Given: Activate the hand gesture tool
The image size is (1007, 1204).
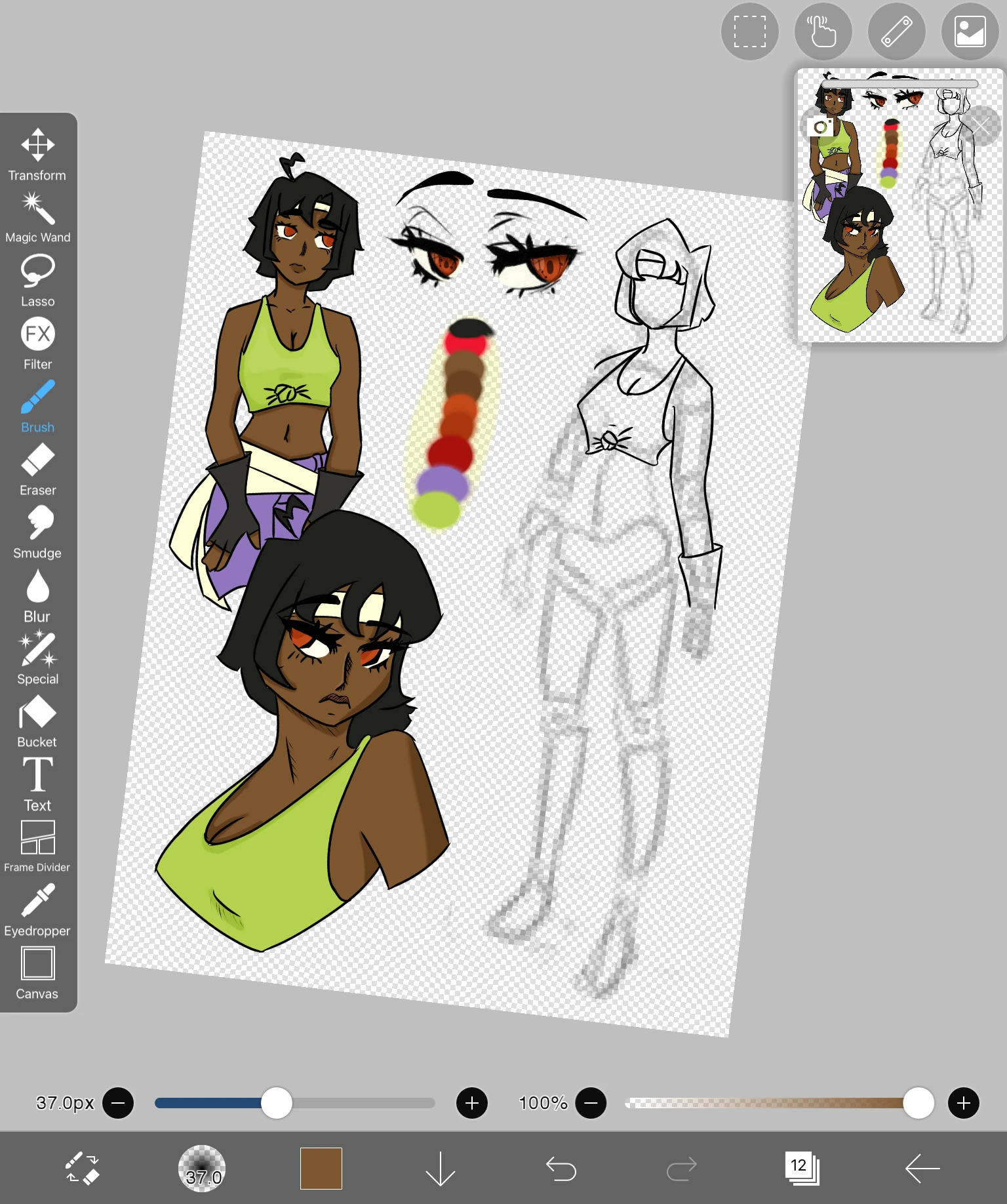Looking at the screenshot, I should (x=823, y=31).
